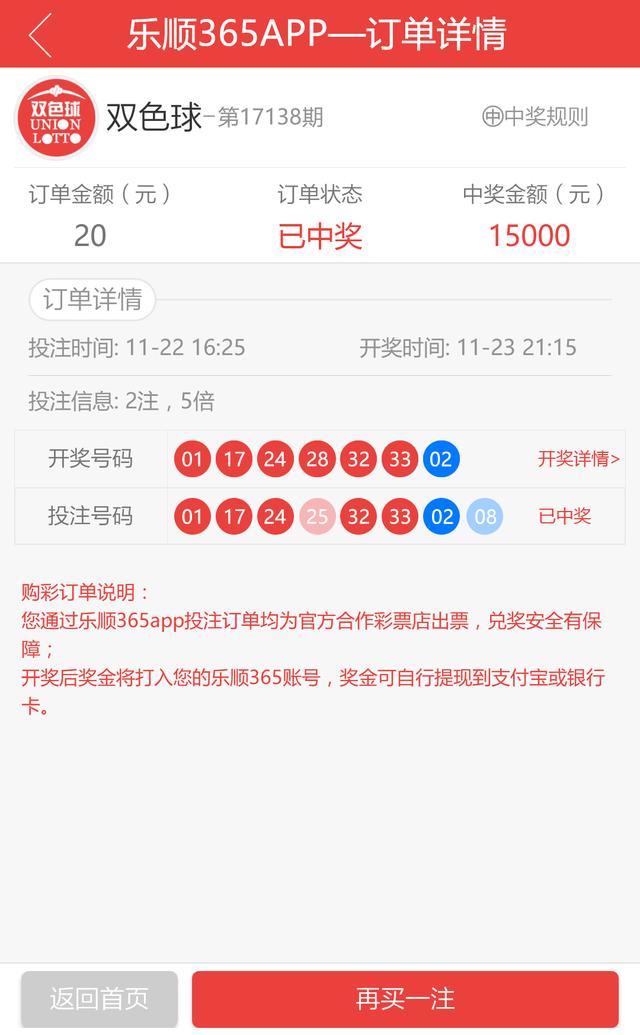Open 中奖规则 prize rules
Screen dimensions: 640x1035
[x=535, y=117]
